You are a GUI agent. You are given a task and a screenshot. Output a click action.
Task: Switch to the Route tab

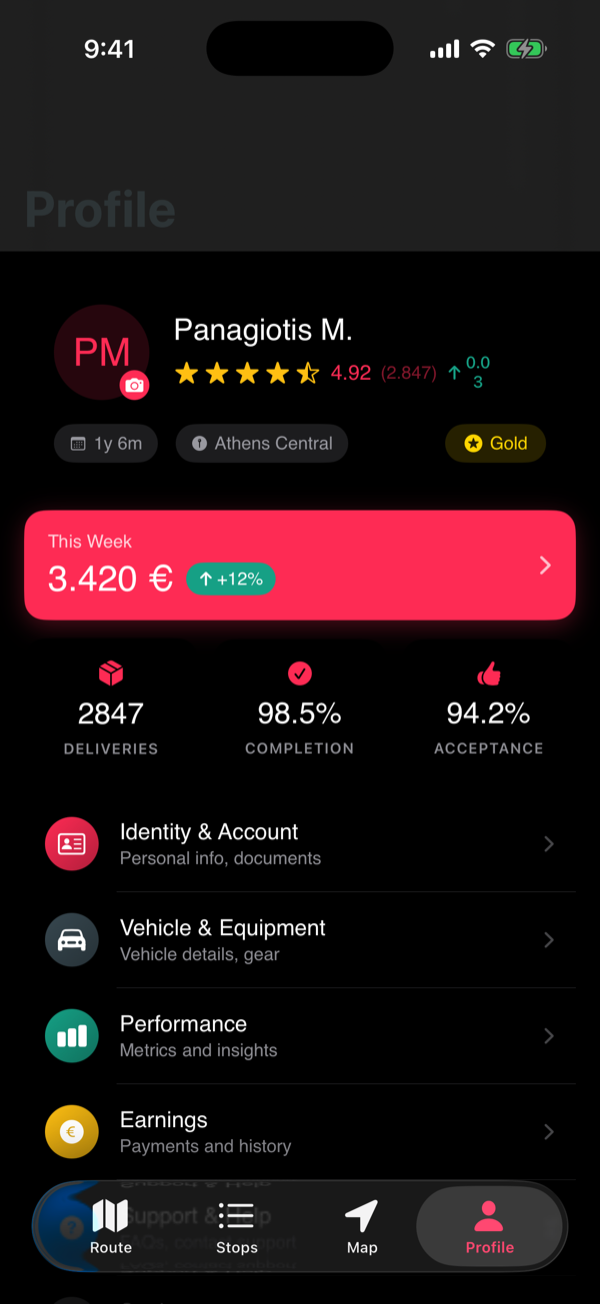coord(111,1226)
